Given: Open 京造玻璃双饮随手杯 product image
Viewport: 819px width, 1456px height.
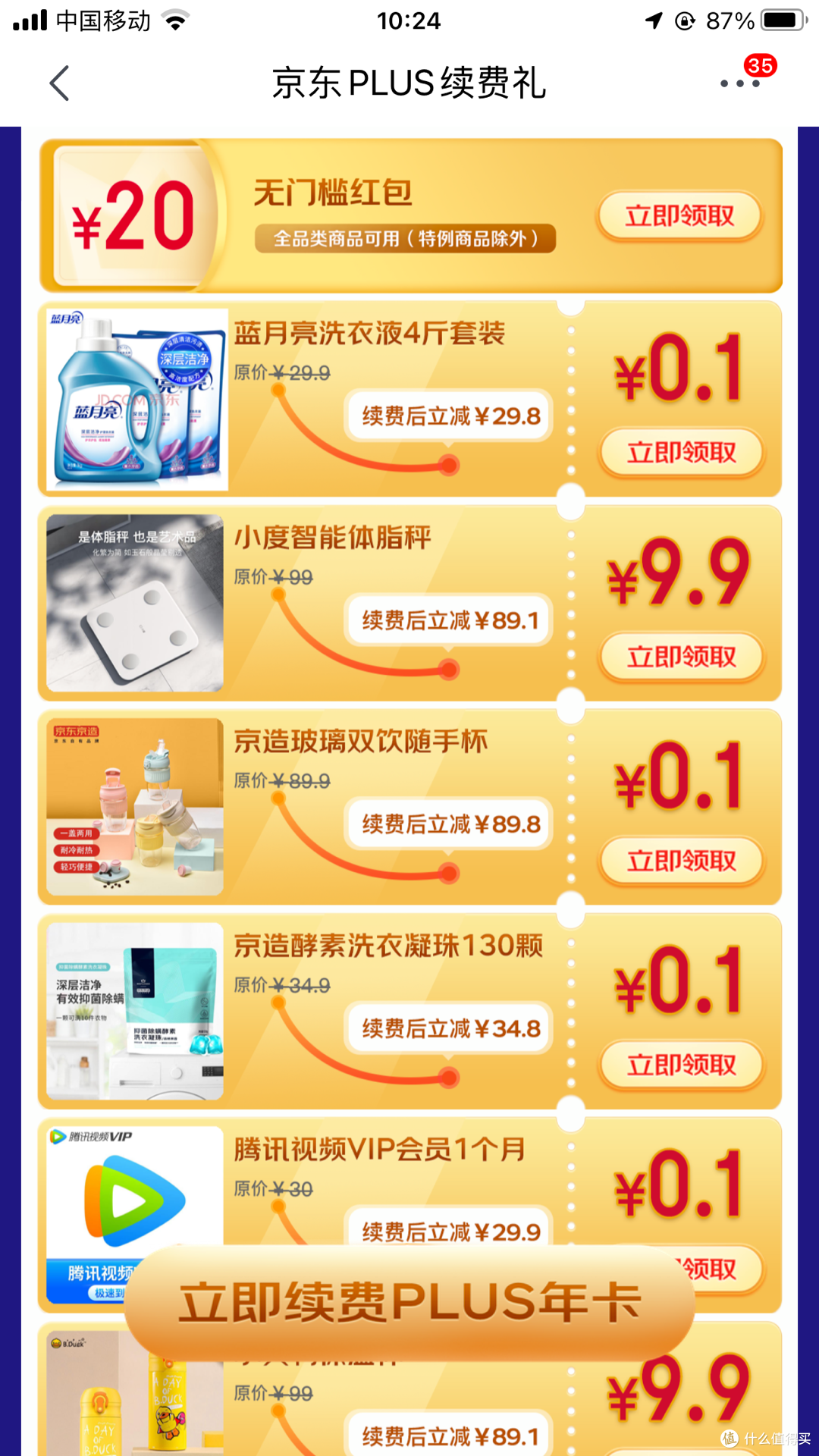Looking at the screenshot, I should [x=135, y=808].
